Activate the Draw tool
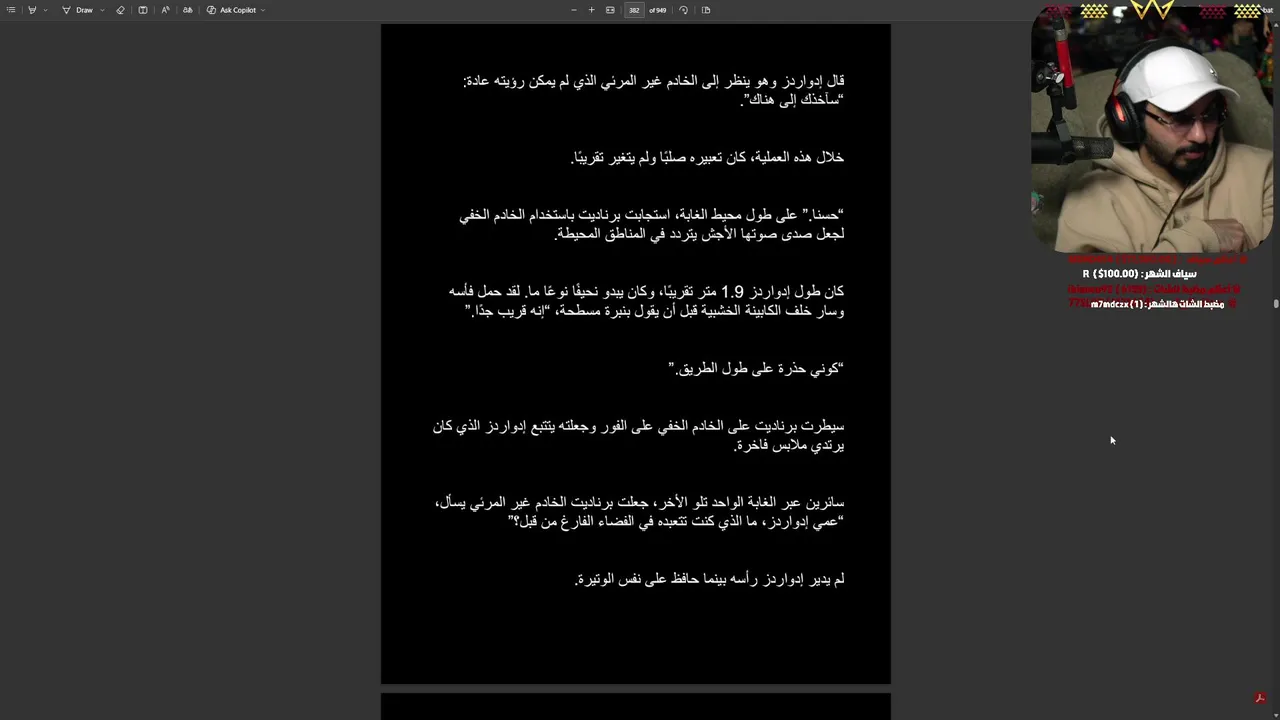This screenshot has height=720, width=1280. pyautogui.click(x=78, y=10)
